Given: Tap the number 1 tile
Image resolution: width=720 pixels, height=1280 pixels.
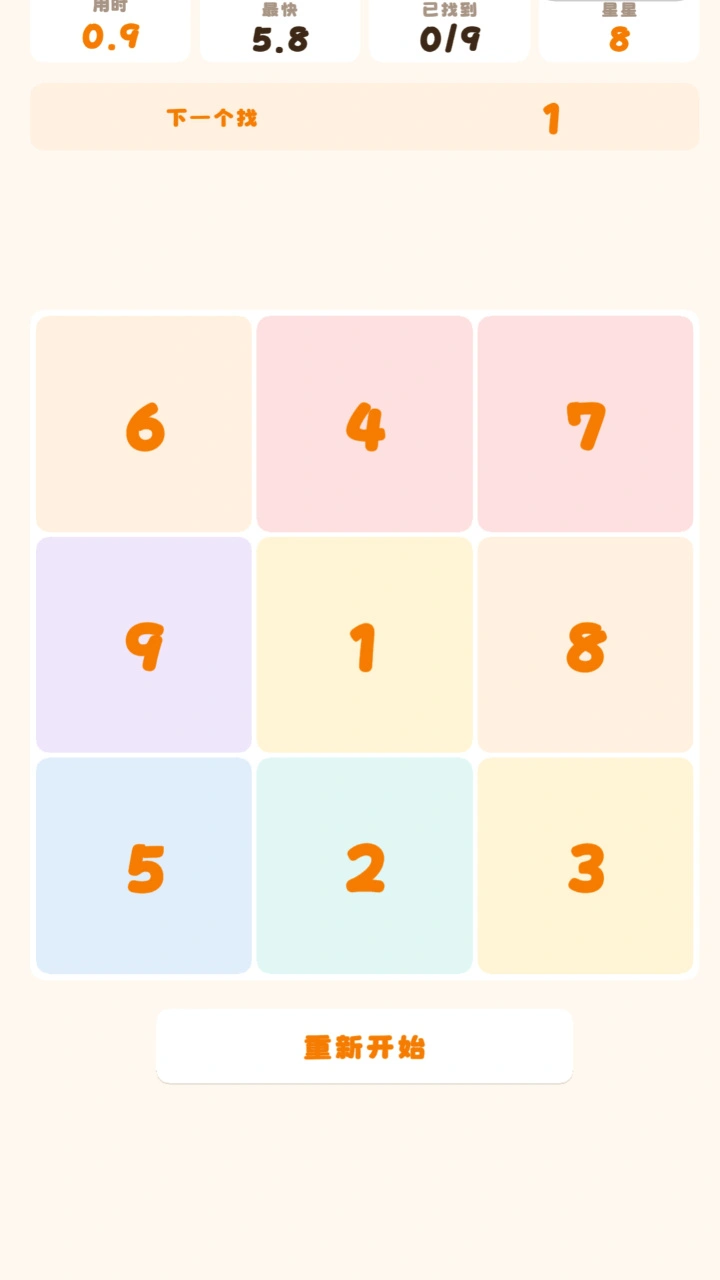Looking at the screenshot, I should coord(364,645).
